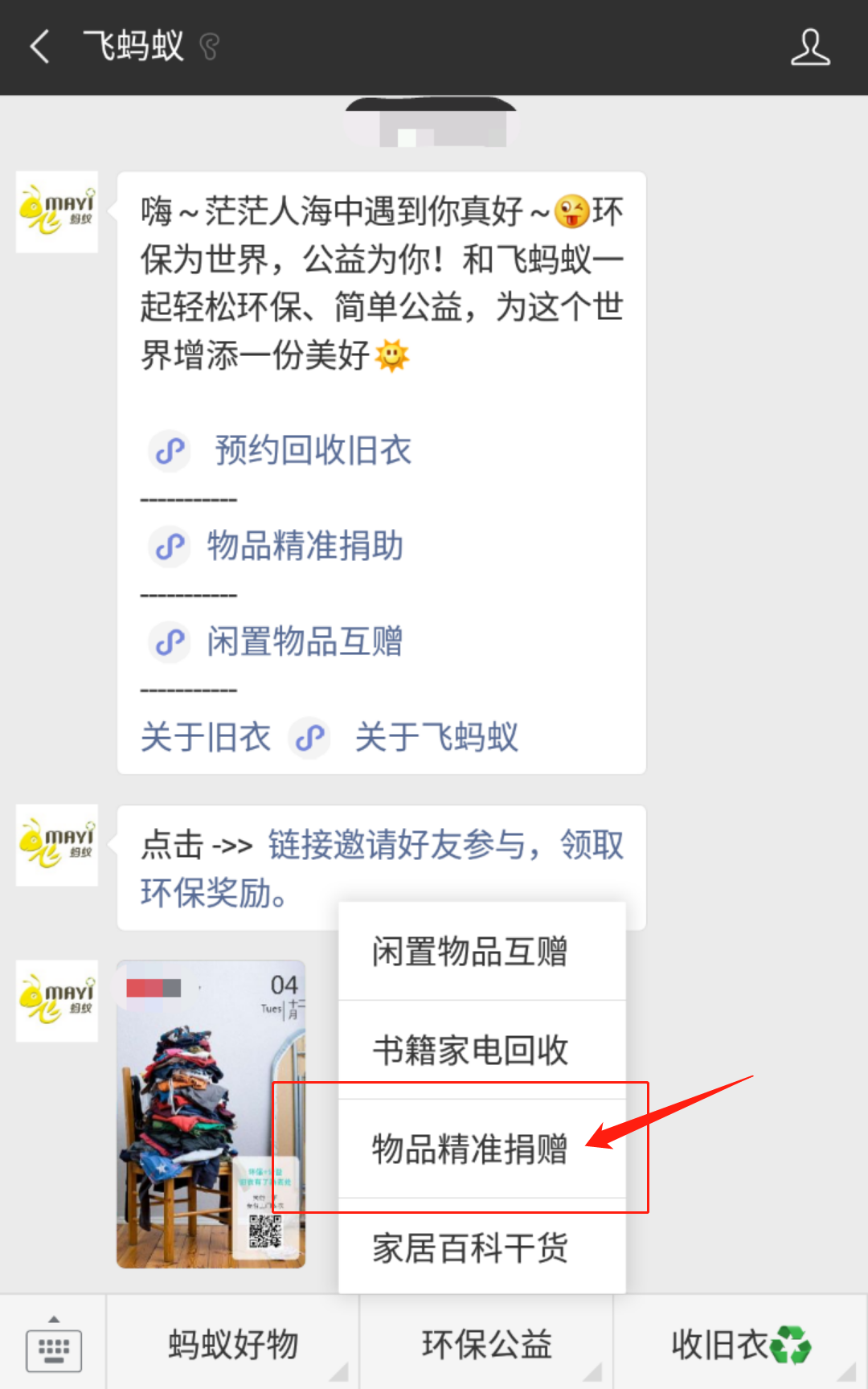Go back from the 飞蚂蚁 chat
Image resolution: width=868 pixels, height=1389 pixels.
(40, 47)
